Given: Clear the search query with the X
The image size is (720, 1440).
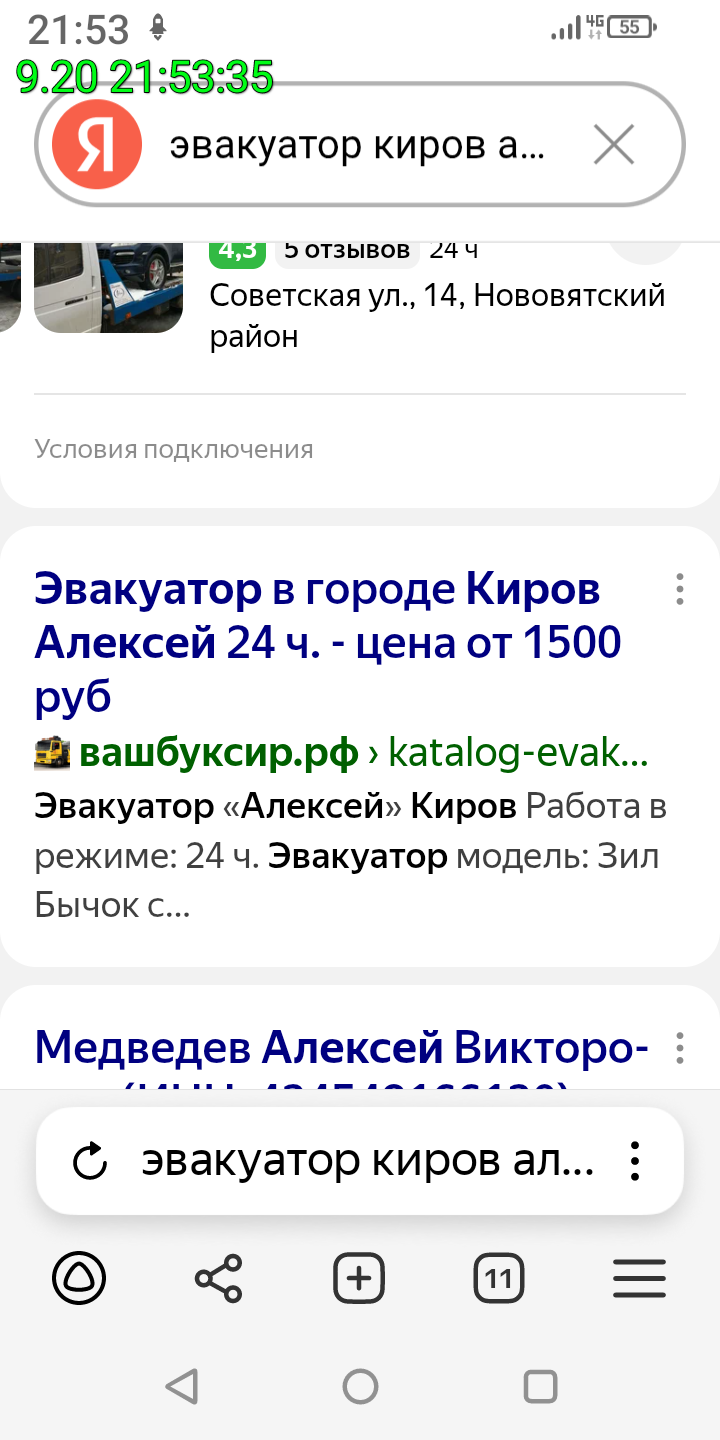Looking at the screenshot, I should [613, 146].
